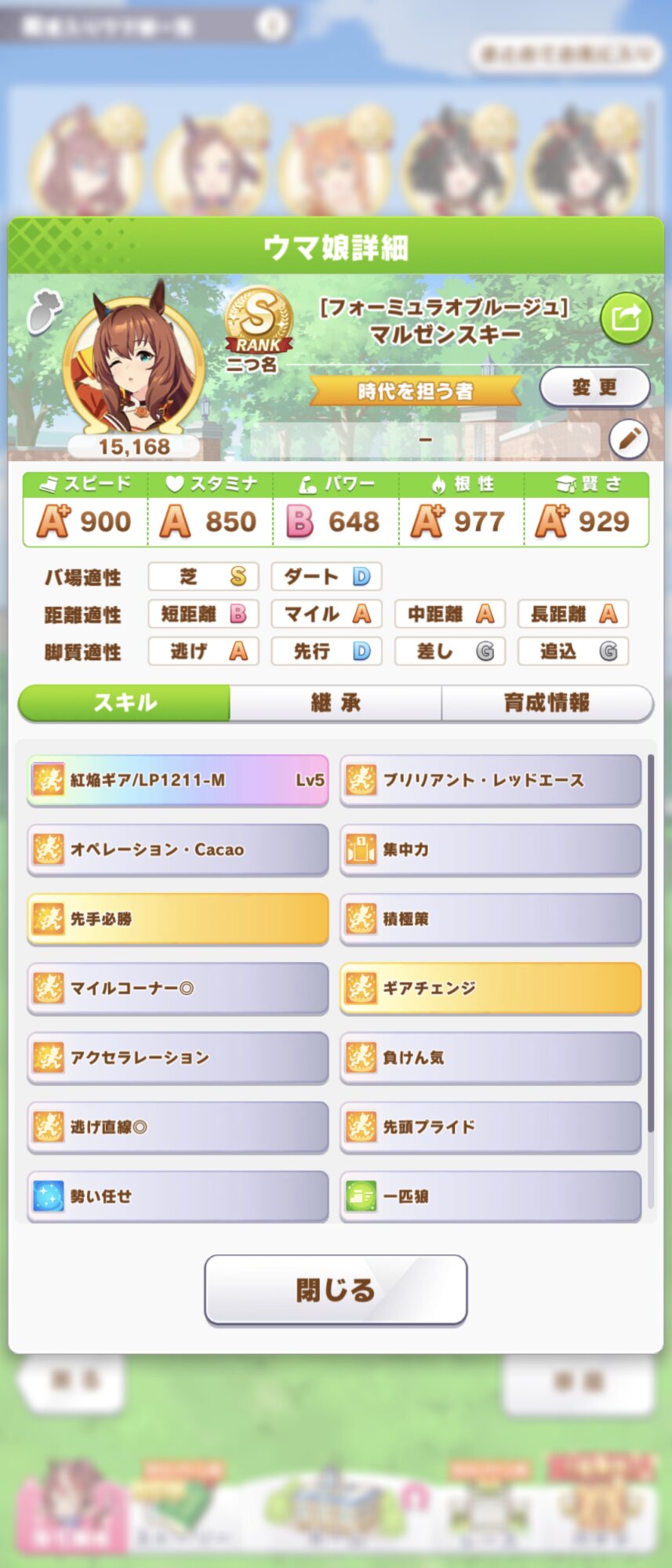View the 先頭プライド skill
672x1568 pixels.
pos(490,1127)
